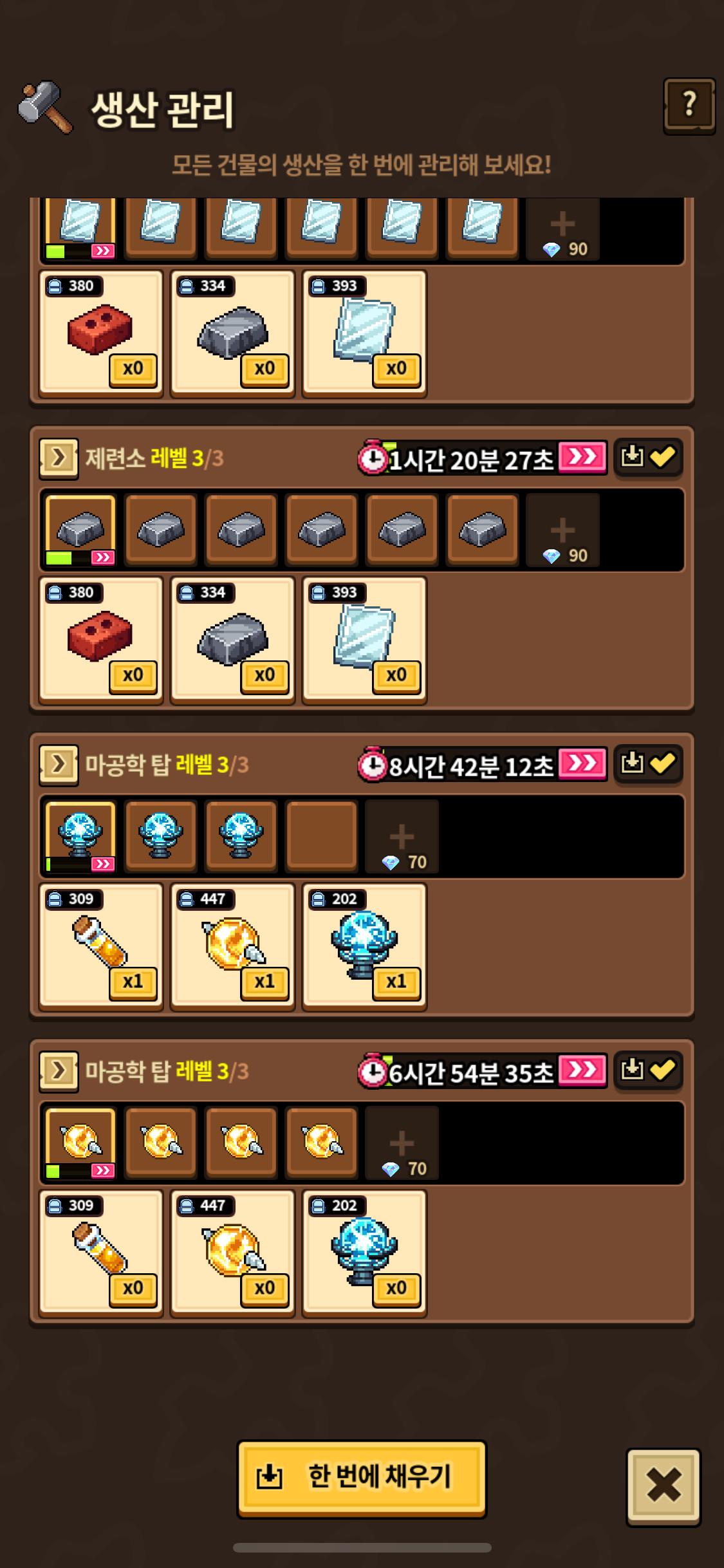The image size is (724, 1568).
Task: Close the production management screen
Action: [x=664, y=1486]
